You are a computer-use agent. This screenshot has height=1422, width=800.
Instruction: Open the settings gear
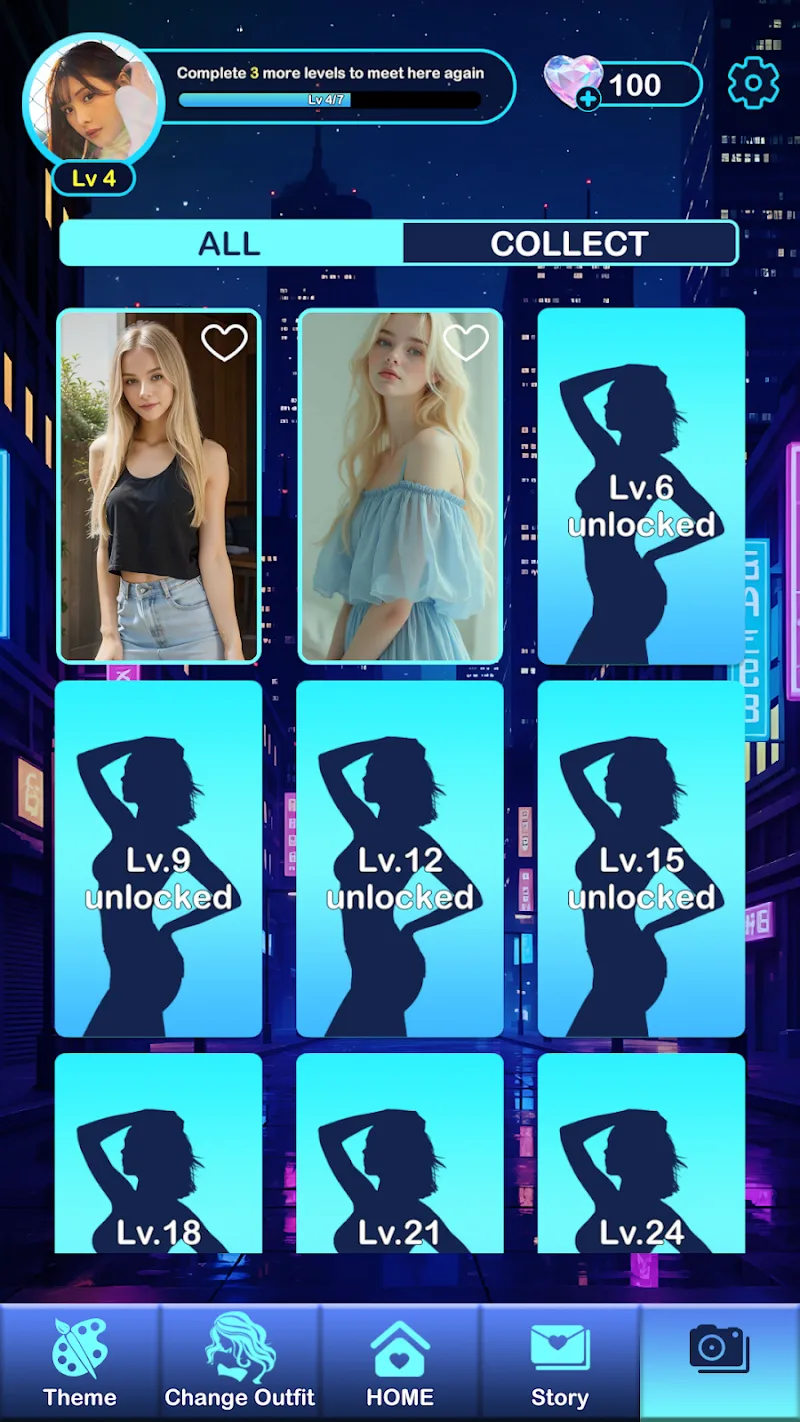pyautogui.click(x=752, y=83)
